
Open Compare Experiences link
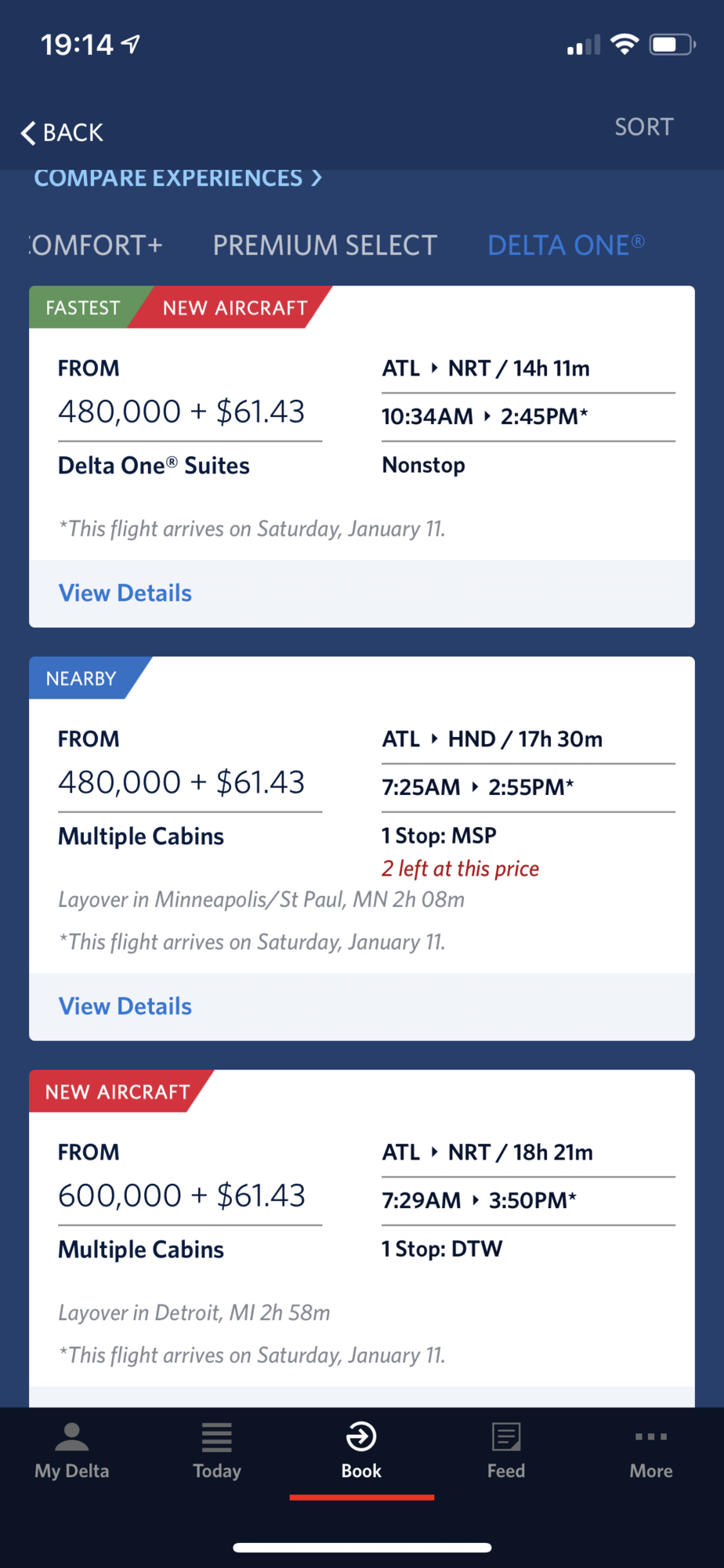click(177, 179)
